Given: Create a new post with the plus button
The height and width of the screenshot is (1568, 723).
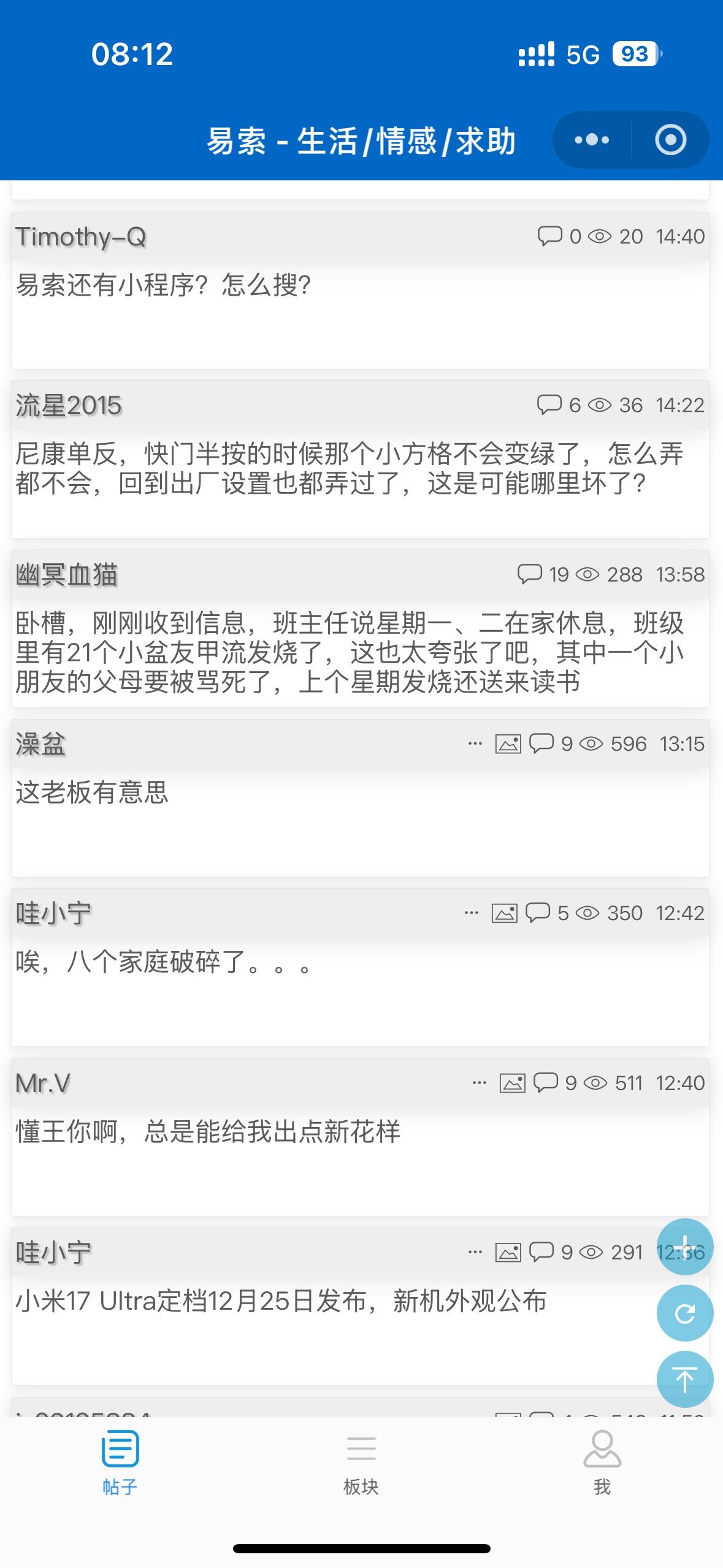Looking at the screenshot, I should pyautogui.click(x=684, y=1247).
